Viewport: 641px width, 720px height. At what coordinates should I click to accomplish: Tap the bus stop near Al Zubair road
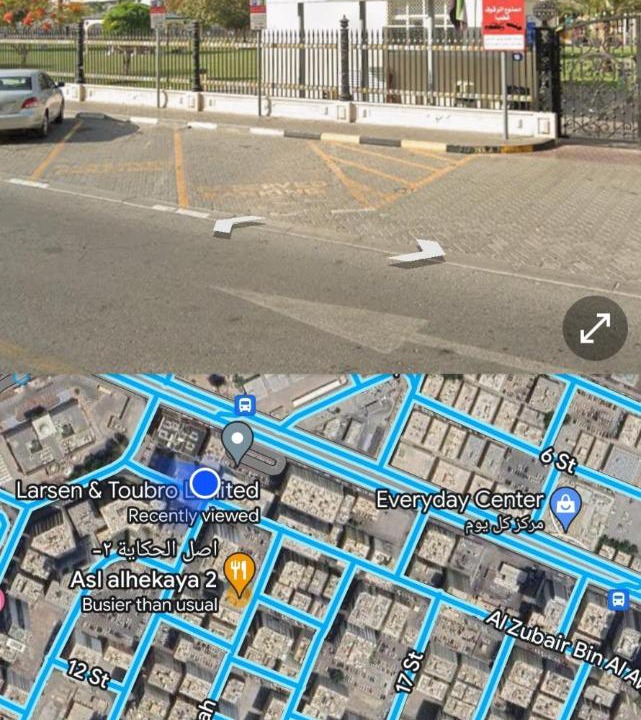point(619,599)
